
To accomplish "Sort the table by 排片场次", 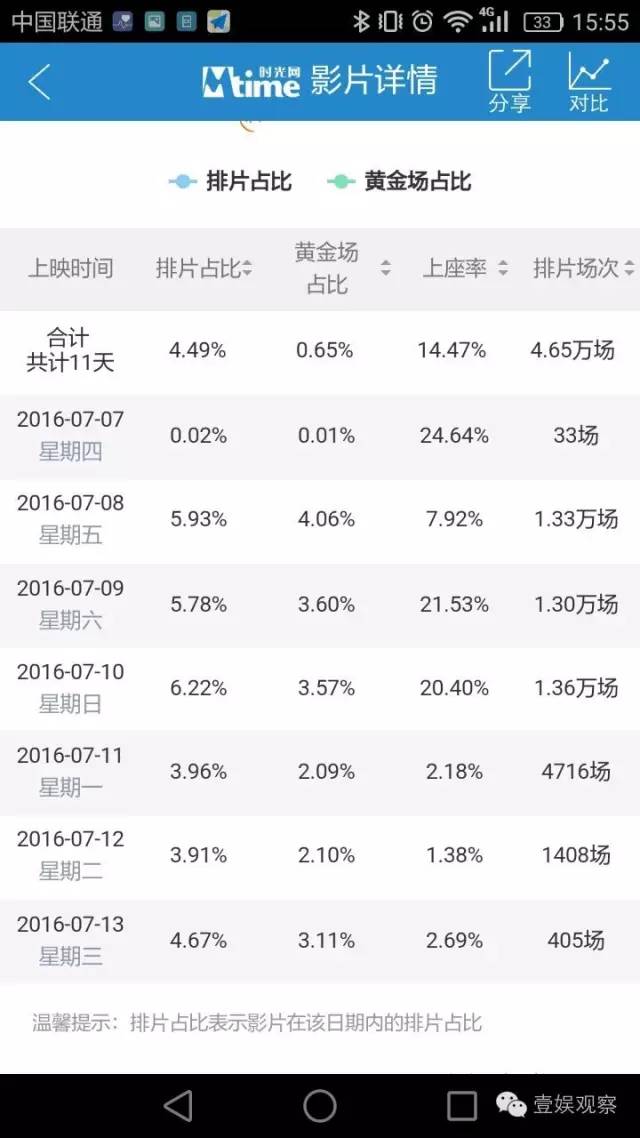I will (x=584, y=269).
